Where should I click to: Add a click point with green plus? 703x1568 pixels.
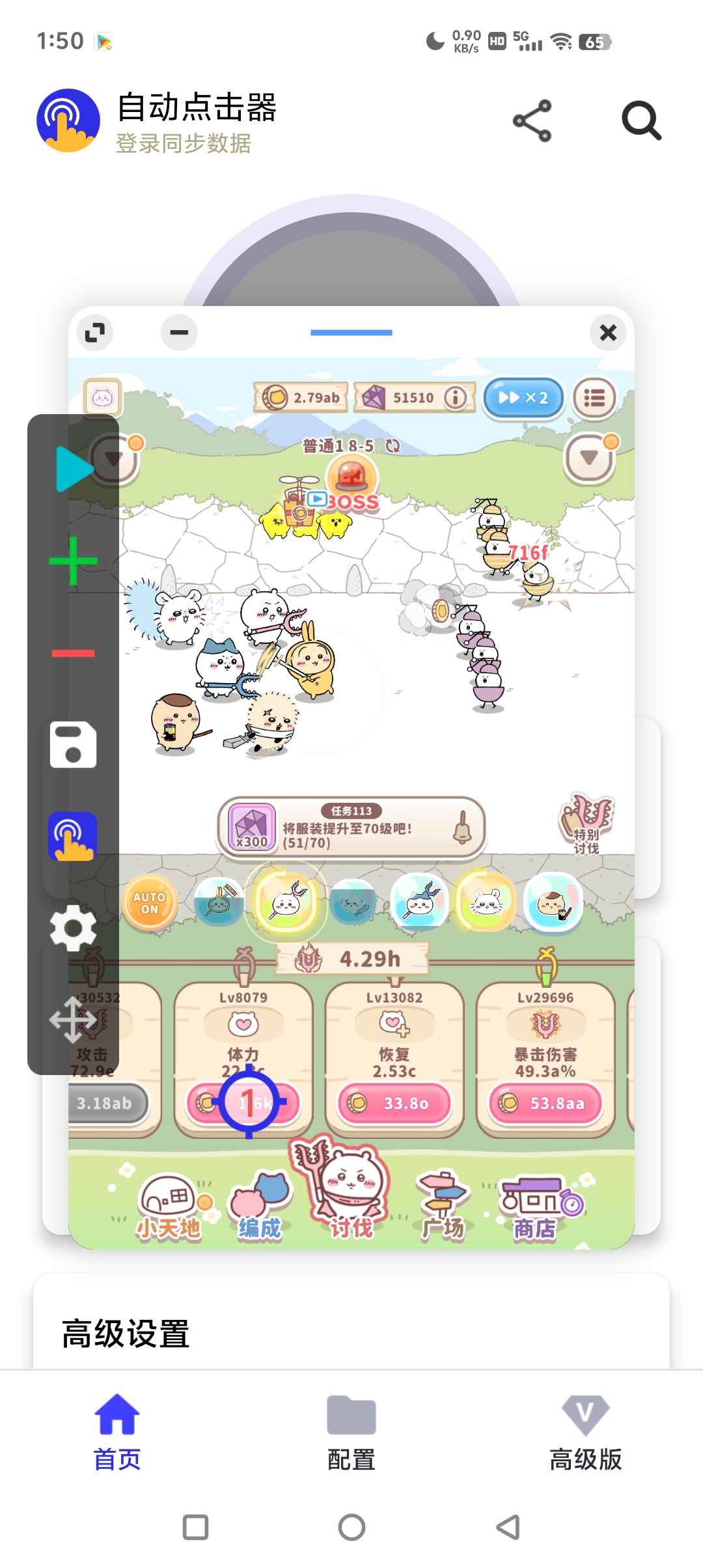[x=73, y=561]
